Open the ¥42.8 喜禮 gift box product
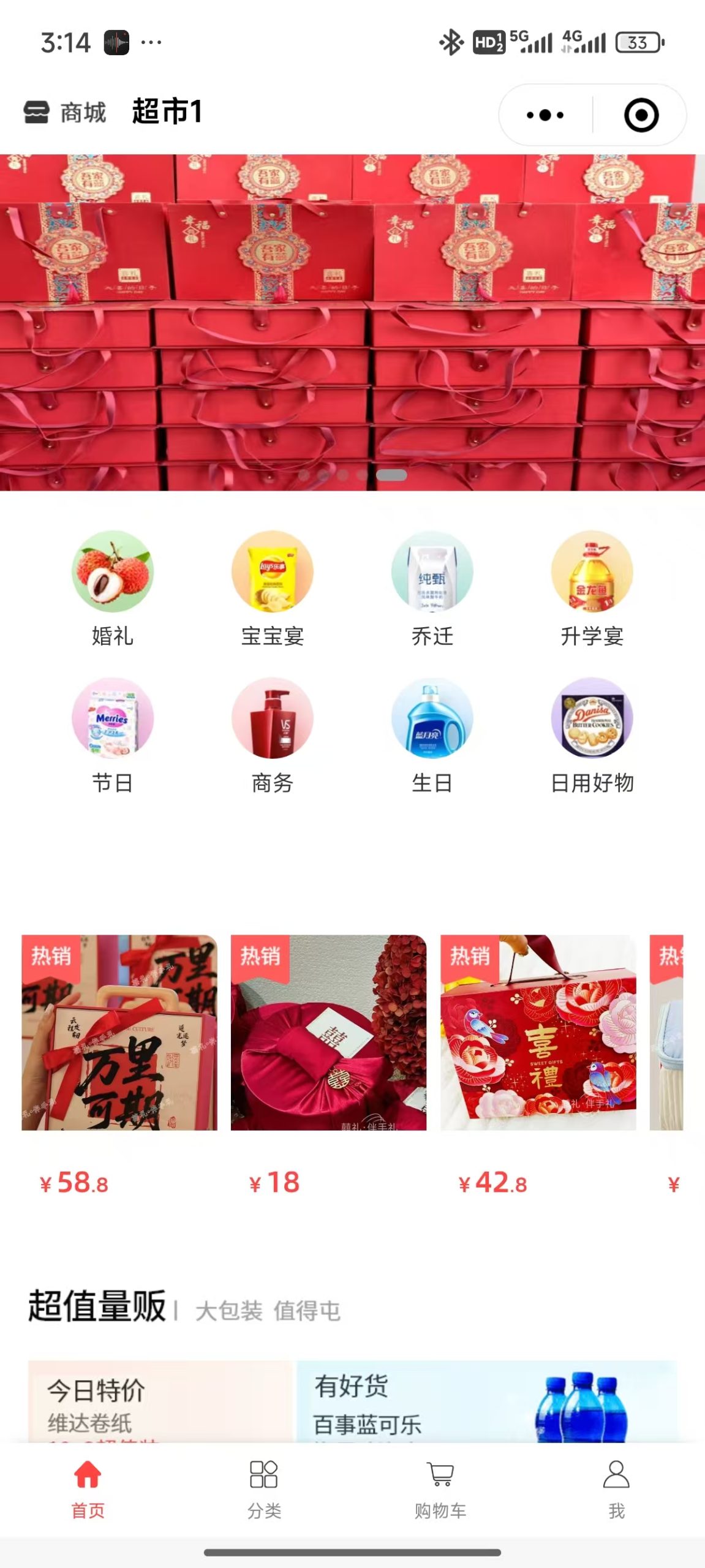705x1568 pixels. pyautogui.click(x=538, y=1033)
